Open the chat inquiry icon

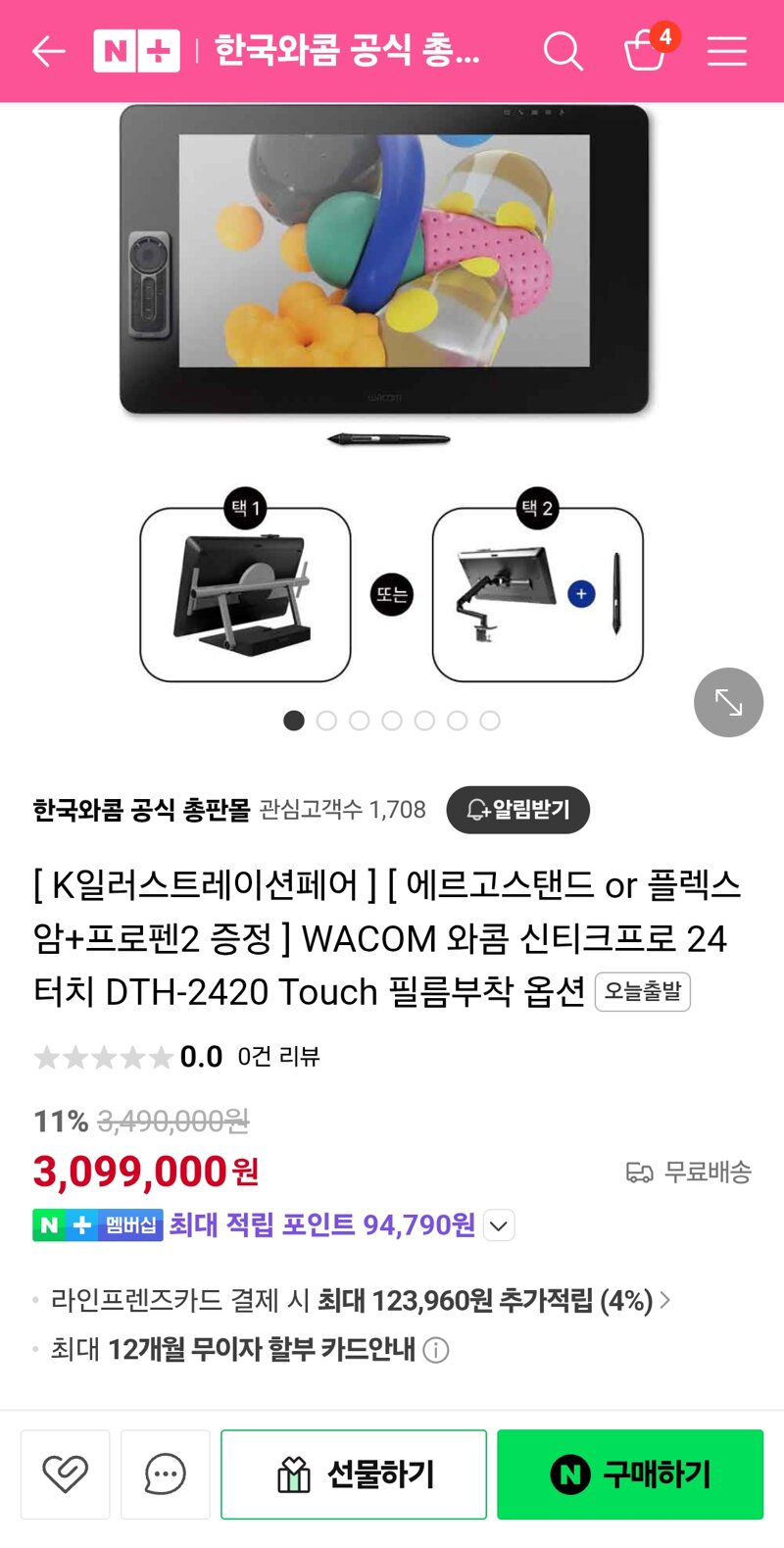(166, 1474)
